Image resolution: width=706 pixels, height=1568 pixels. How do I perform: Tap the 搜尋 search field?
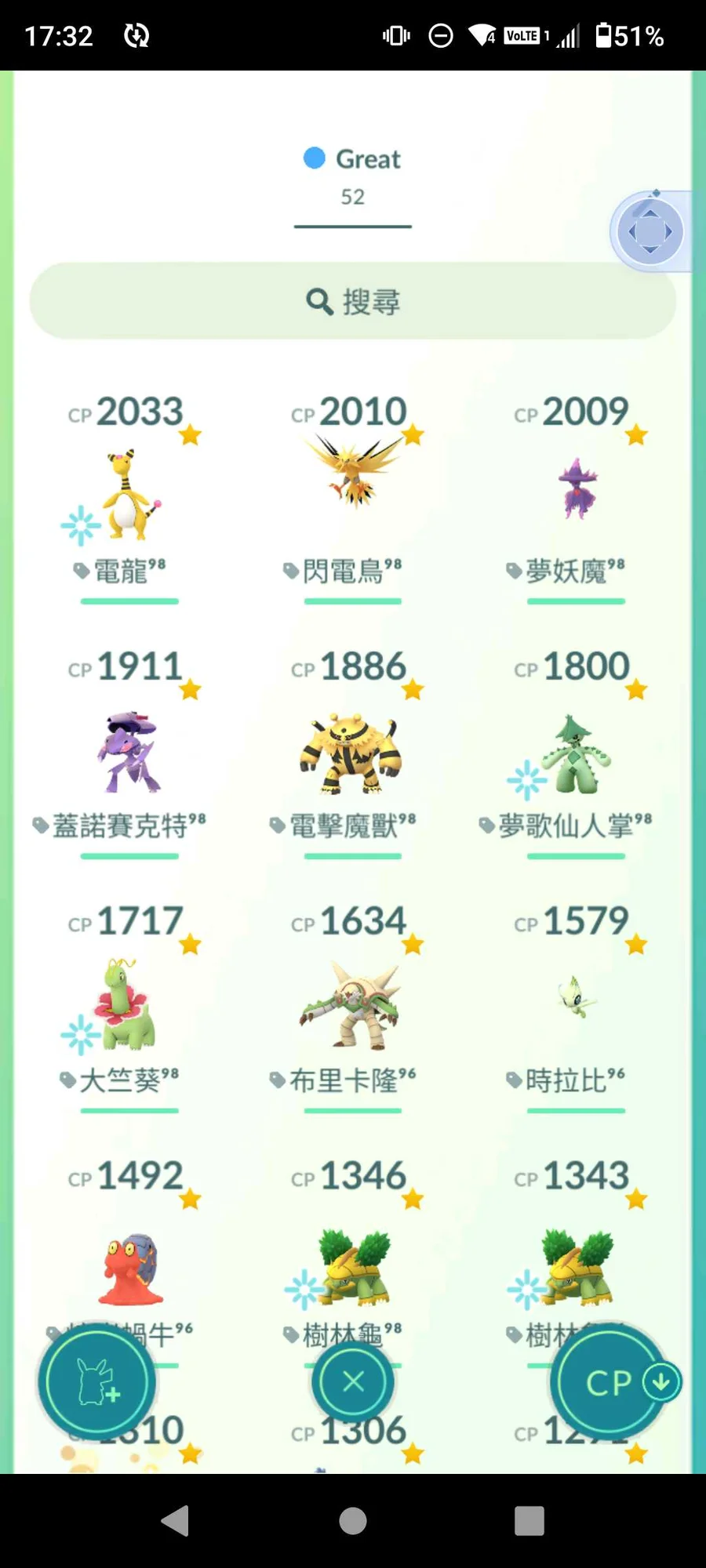(353, 301)
